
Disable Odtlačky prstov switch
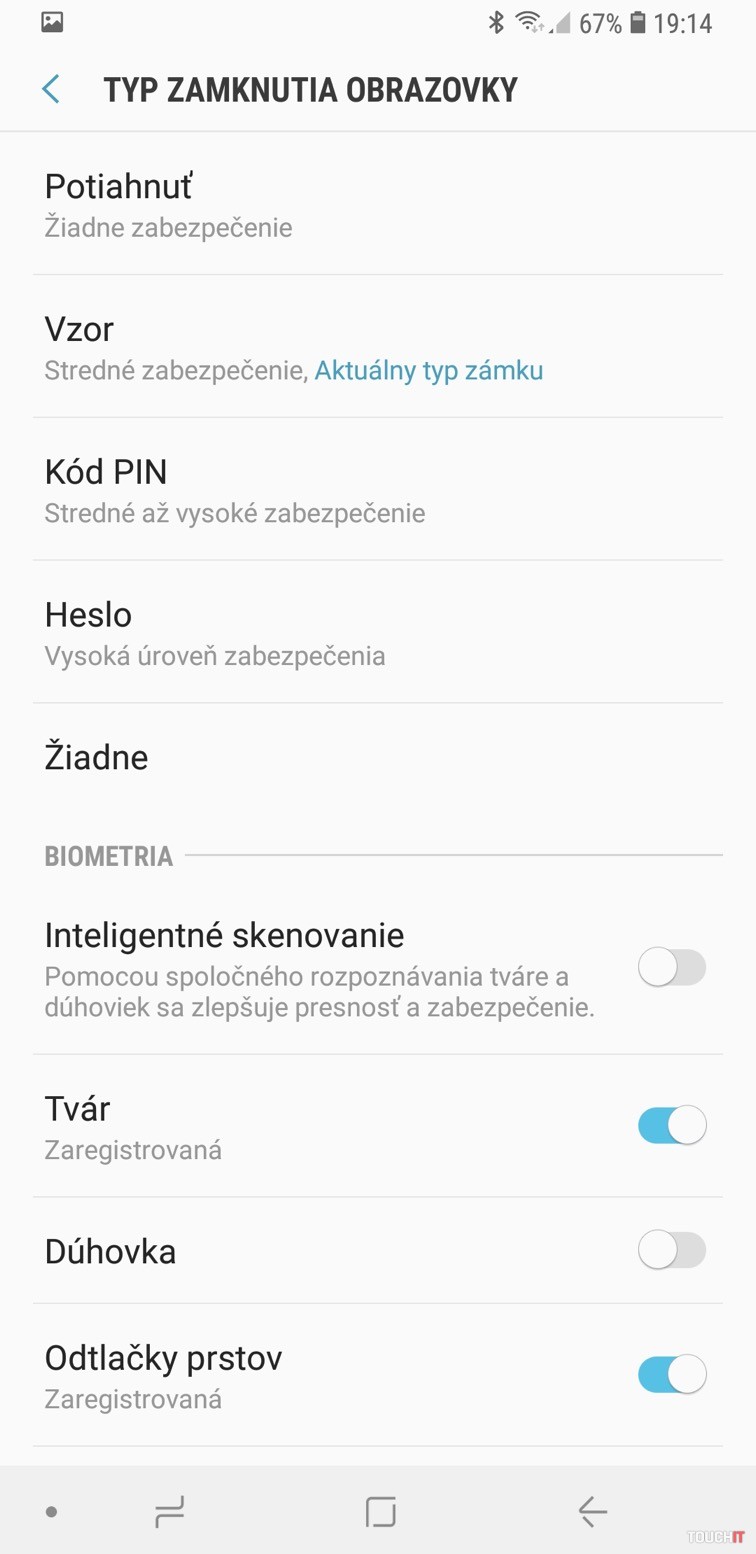(x=671, y=1374)
